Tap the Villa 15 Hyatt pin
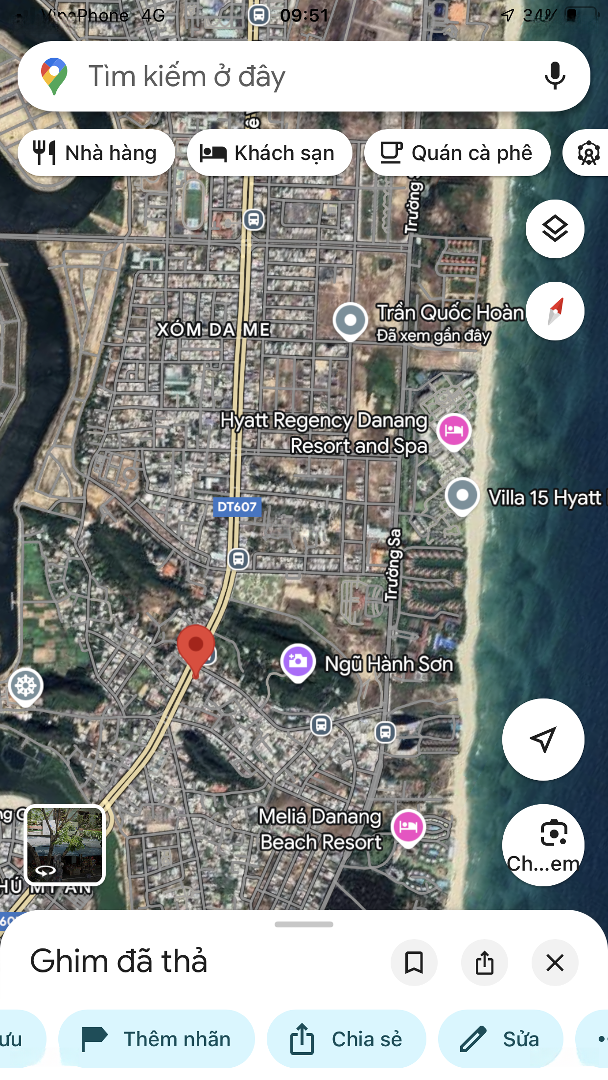 click(462, 495)
